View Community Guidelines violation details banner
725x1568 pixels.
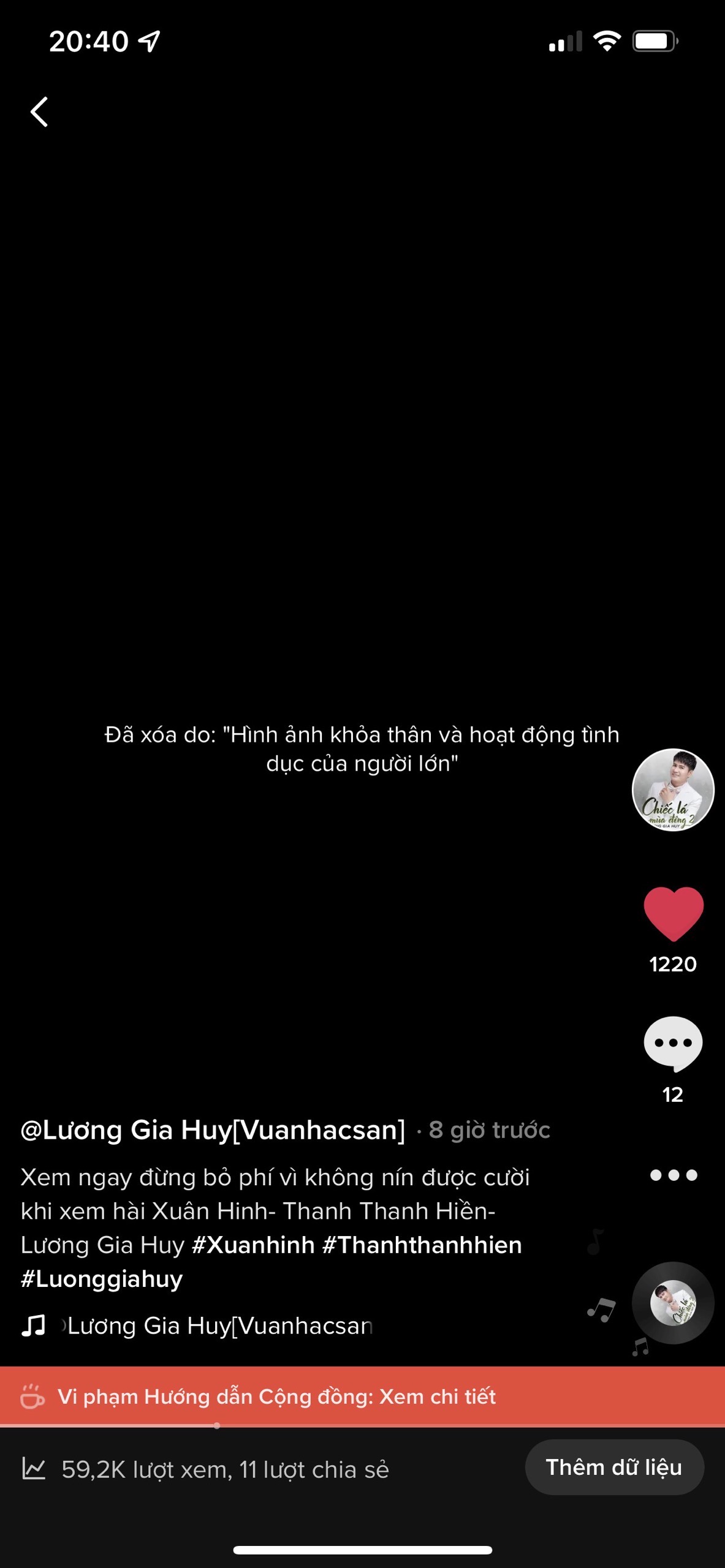(277, 1396)
